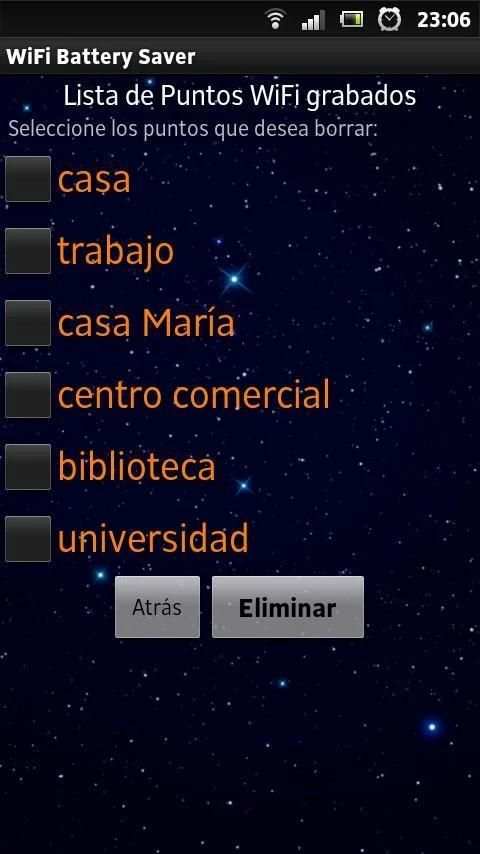Select the trabajo checkbox
This screenshot has width=480, height=854.
click(28, 251)
